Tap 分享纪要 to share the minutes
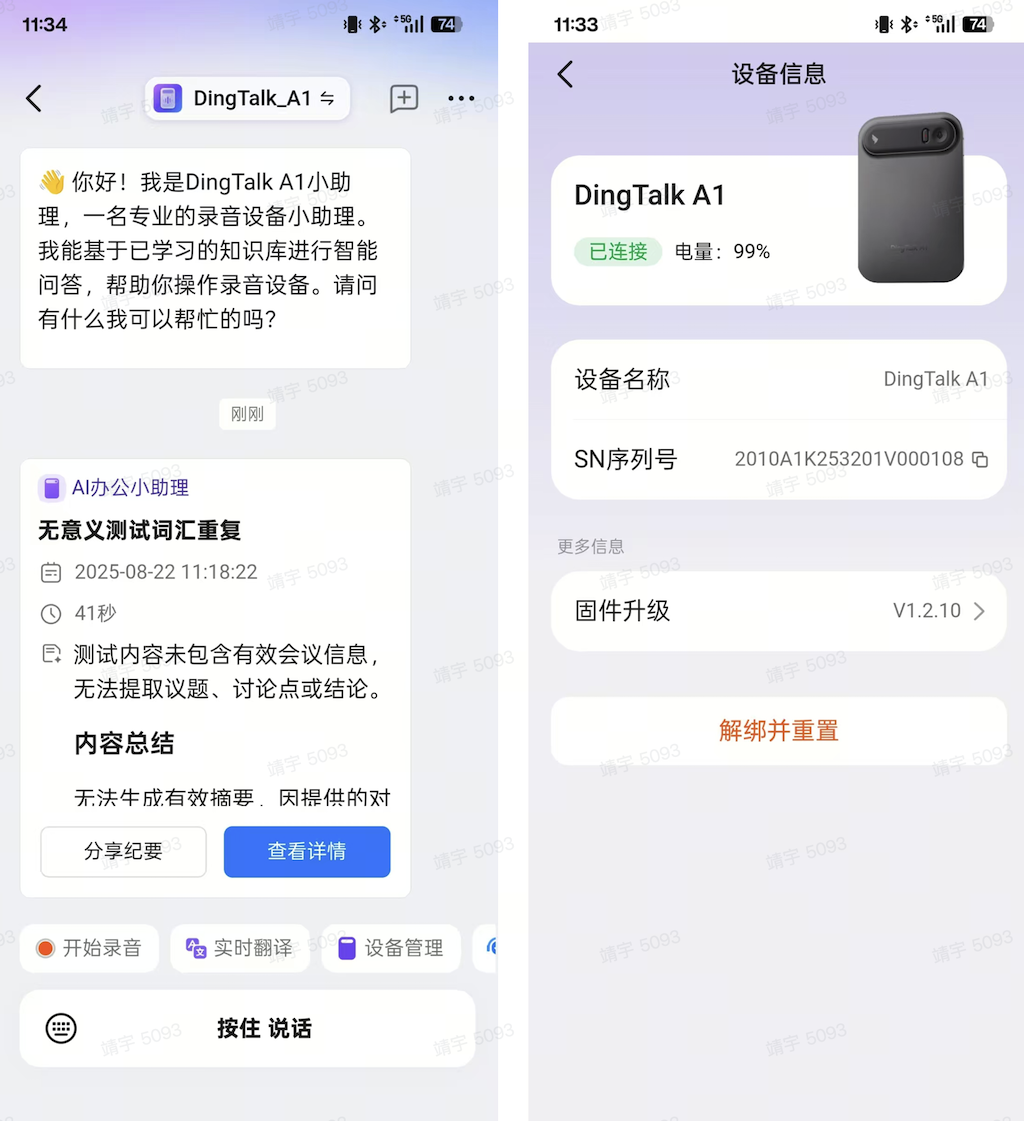 coord(123,851)
